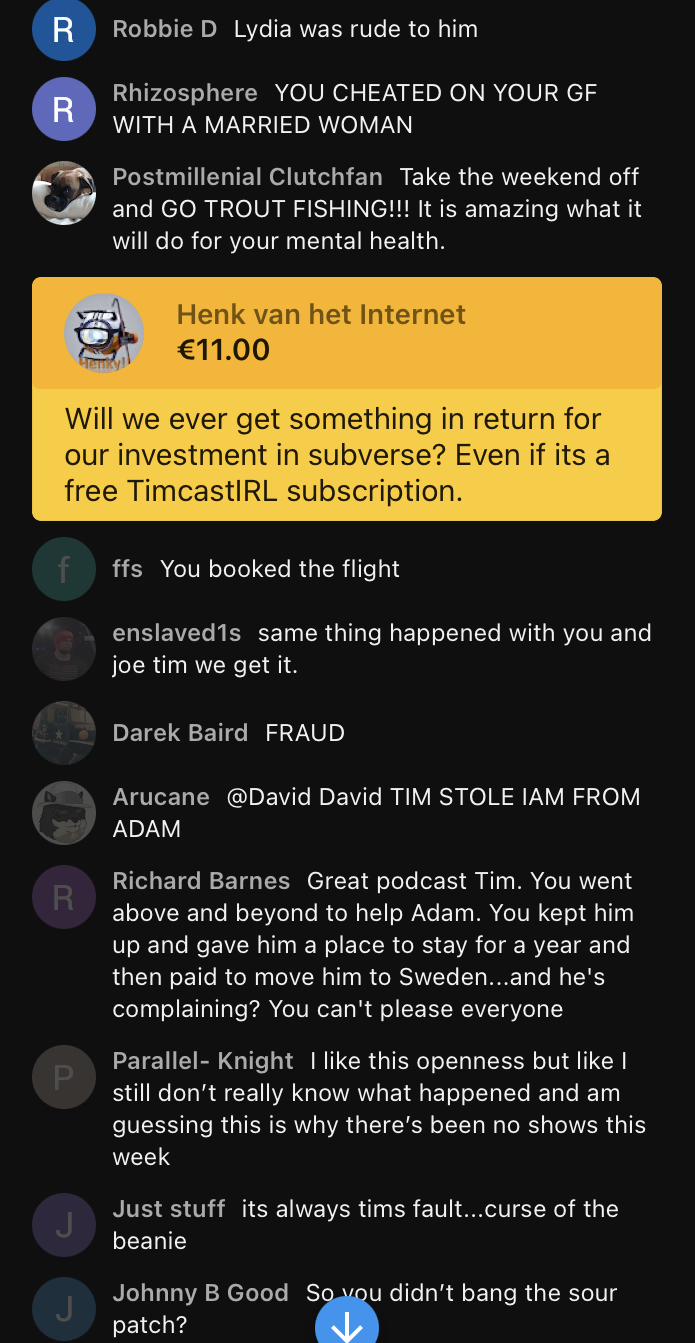695x1343 pixels.
Task: Tap Rhizosphere's all-caps message
Action: [347, 109]
